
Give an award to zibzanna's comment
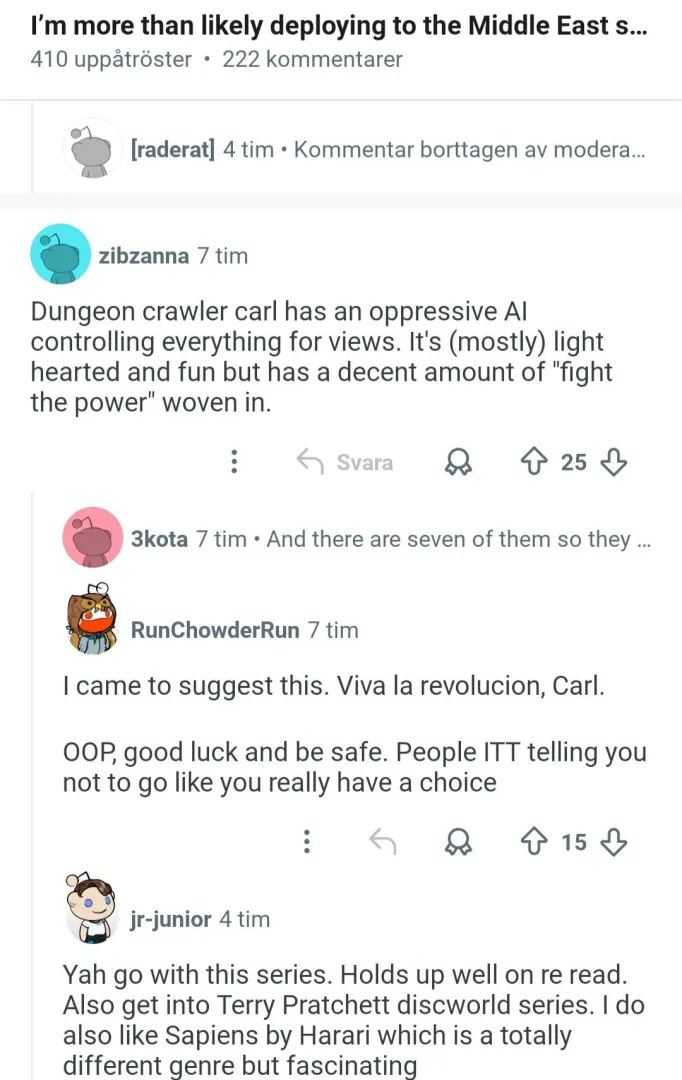point(458,461)
